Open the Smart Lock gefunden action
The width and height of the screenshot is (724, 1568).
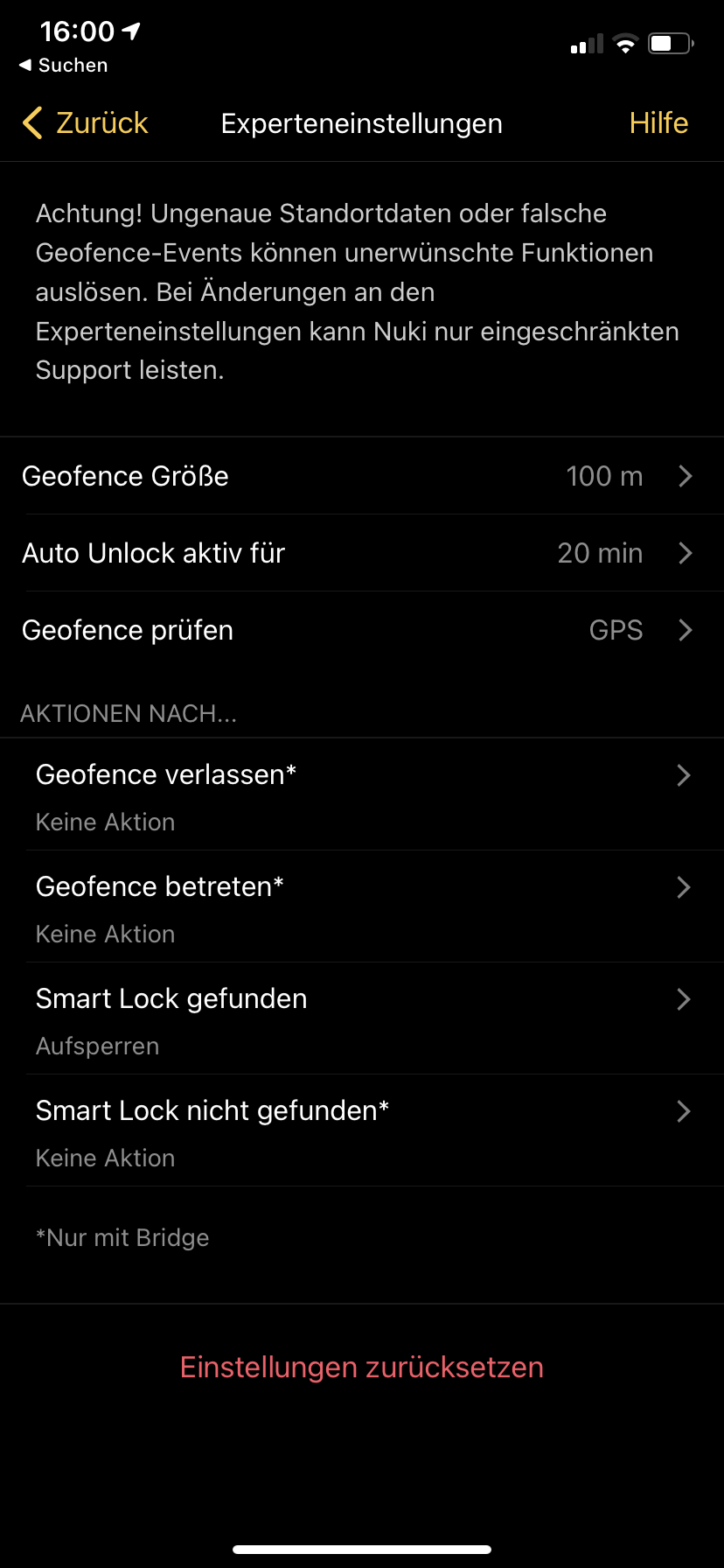coord(362,1018)
